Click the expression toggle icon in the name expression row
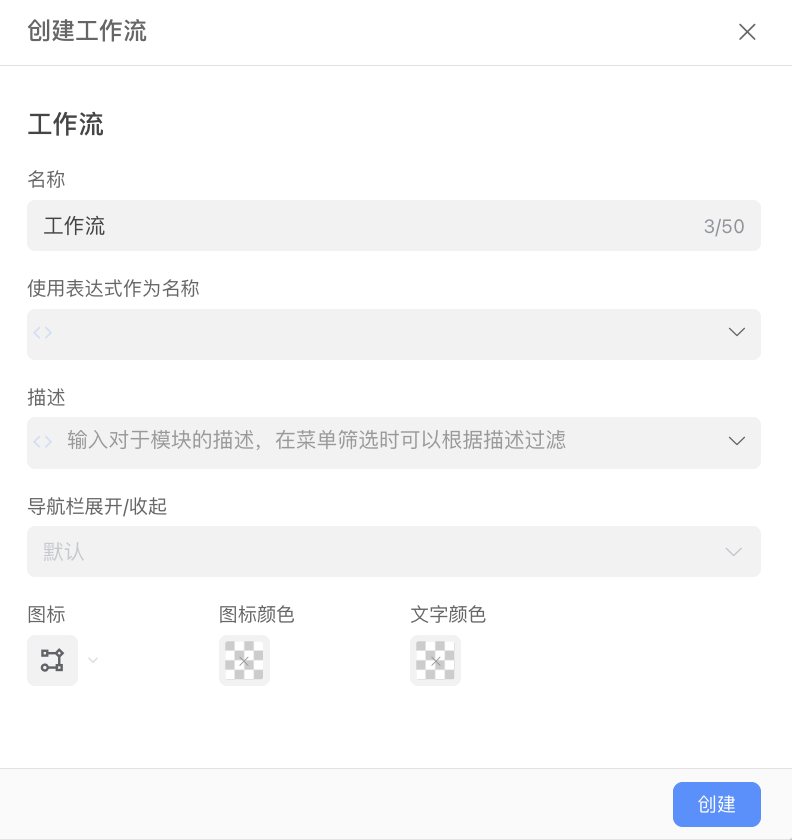Viewport: 792px width, 840px height. pos(43,331)
